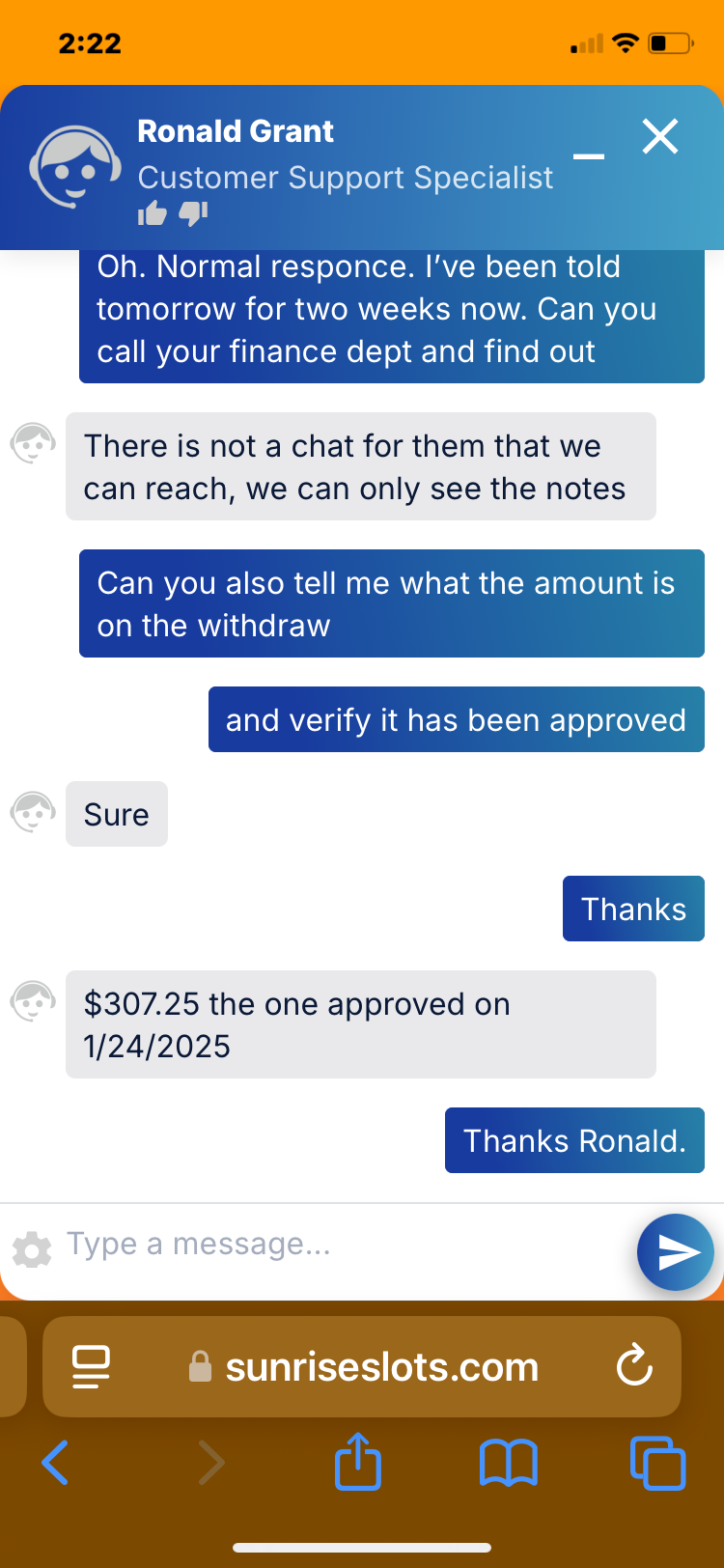Share this page from Safari toolbar
Image resolution: width=724 pixels, height=1568 pixels.
point(358,1461)
